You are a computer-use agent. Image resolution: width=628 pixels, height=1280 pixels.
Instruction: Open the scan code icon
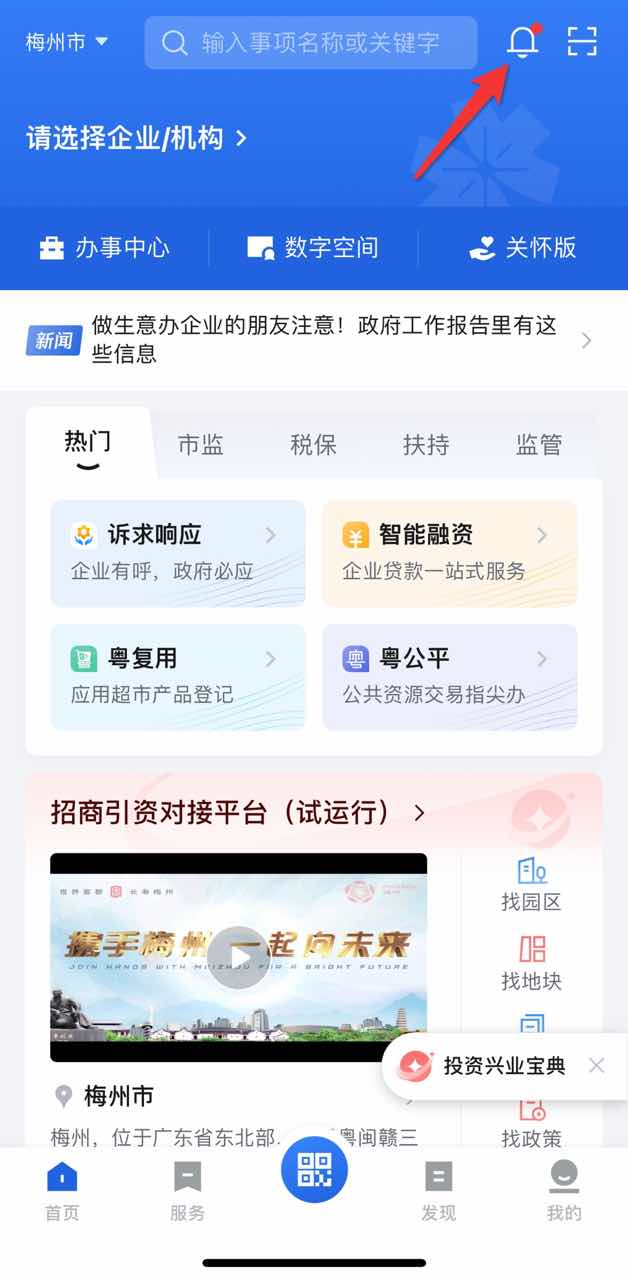(581, 42)
